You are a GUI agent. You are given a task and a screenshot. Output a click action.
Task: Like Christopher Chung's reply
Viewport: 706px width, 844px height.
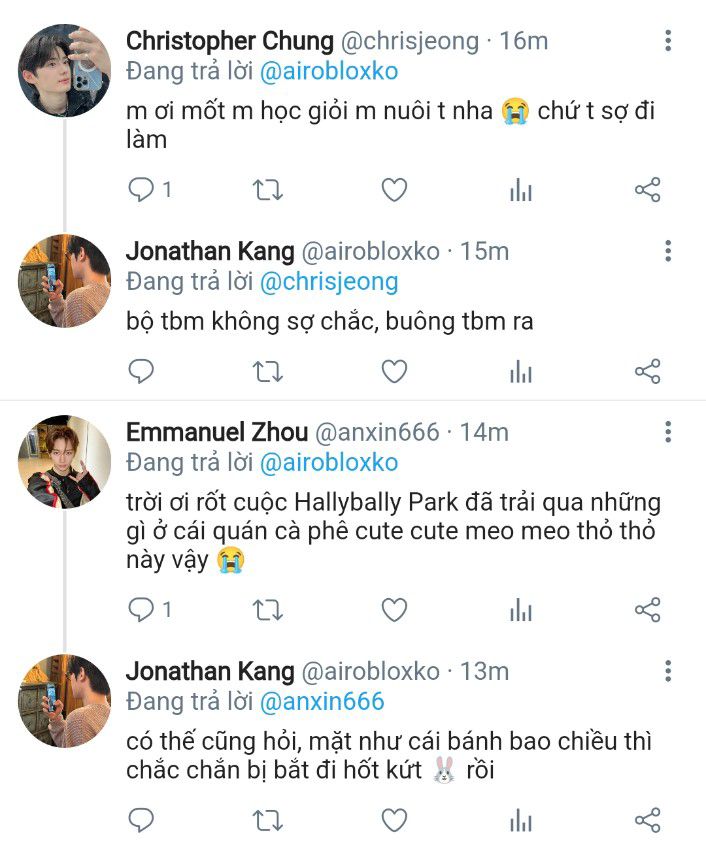[x=395, y=190]
